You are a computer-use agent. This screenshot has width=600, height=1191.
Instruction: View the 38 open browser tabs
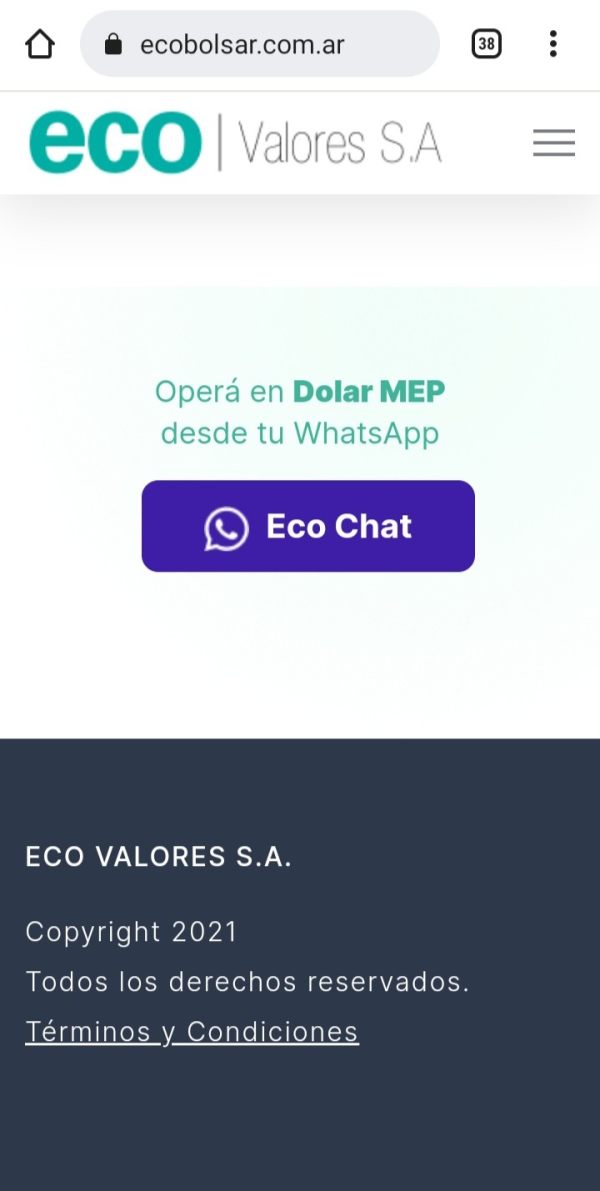(x=486, y=44)
